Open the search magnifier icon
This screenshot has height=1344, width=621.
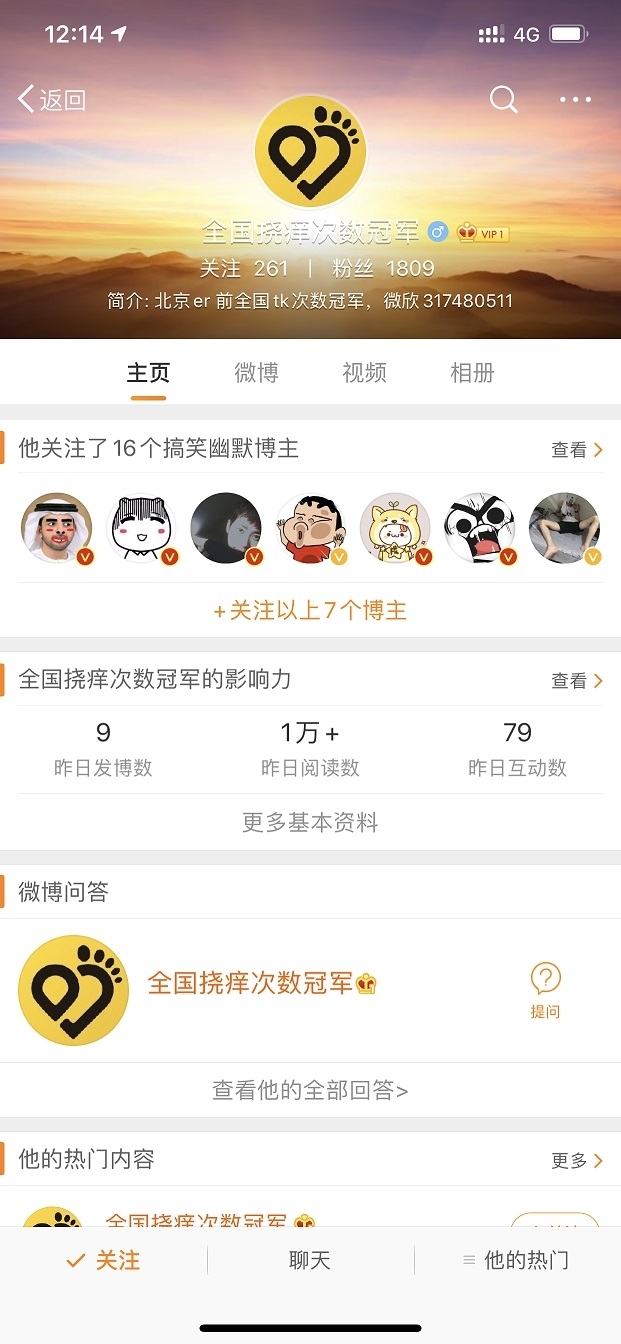point(503,99)
